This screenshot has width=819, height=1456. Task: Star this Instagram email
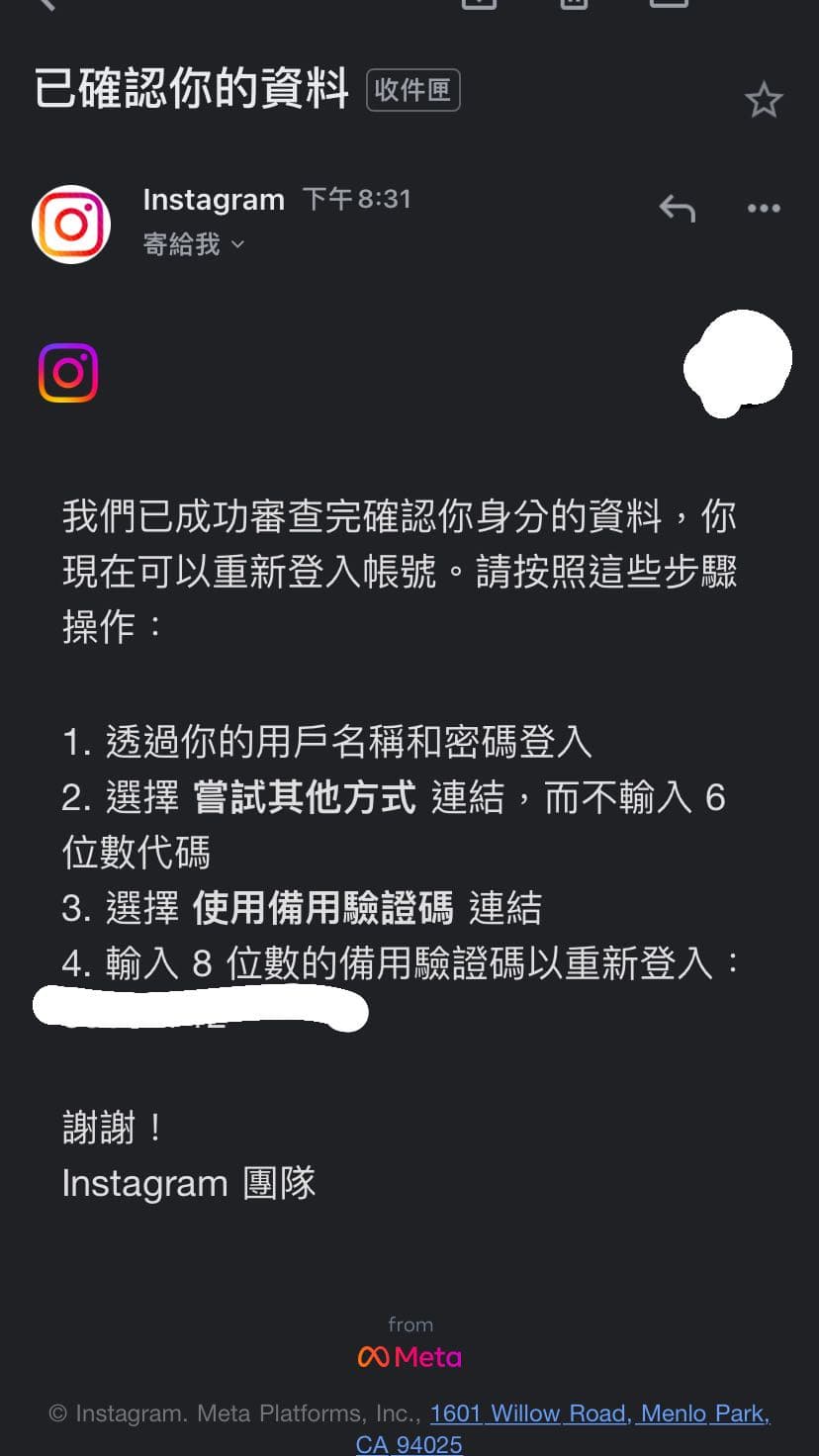763,100
